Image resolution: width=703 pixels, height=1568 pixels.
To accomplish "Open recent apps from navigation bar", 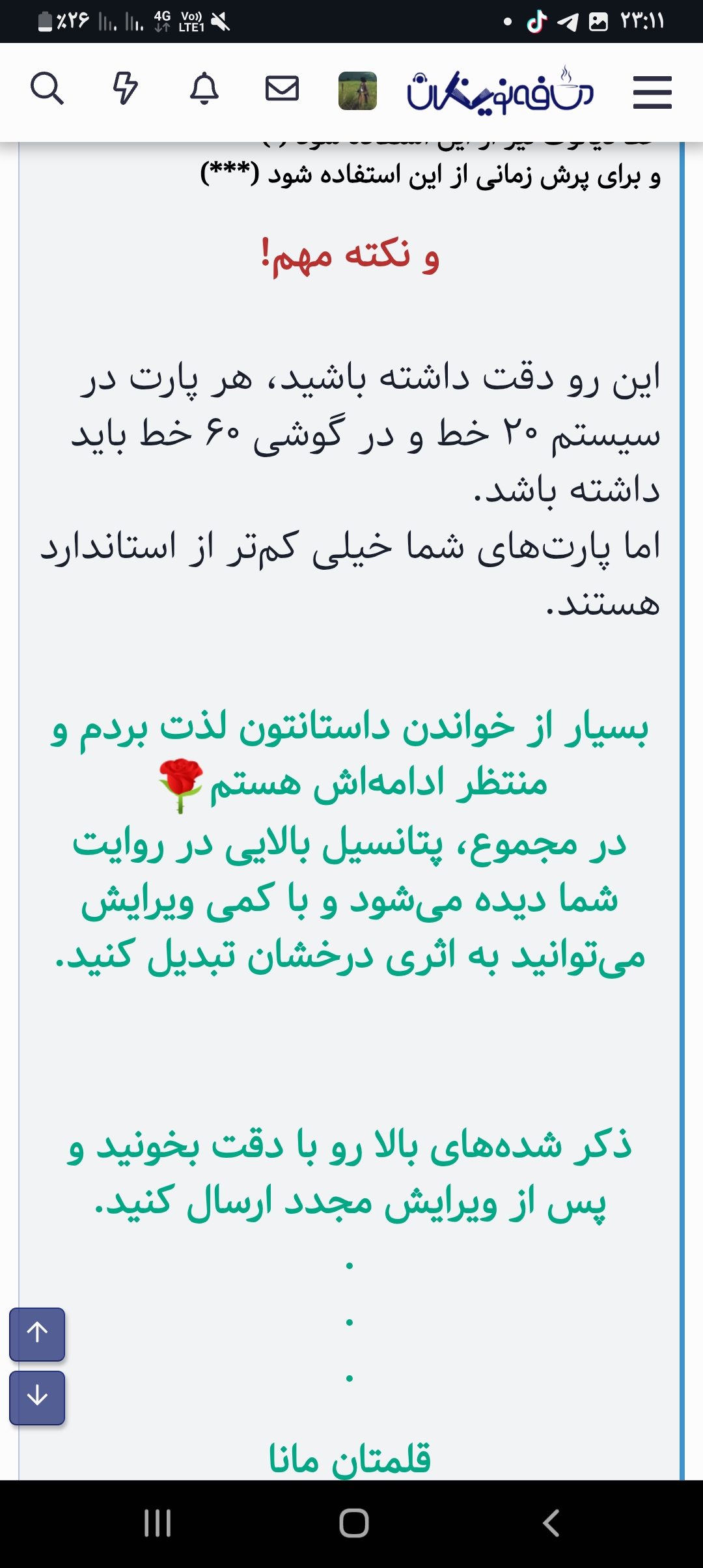I will pyautogui.click(x=158, y=1523).
